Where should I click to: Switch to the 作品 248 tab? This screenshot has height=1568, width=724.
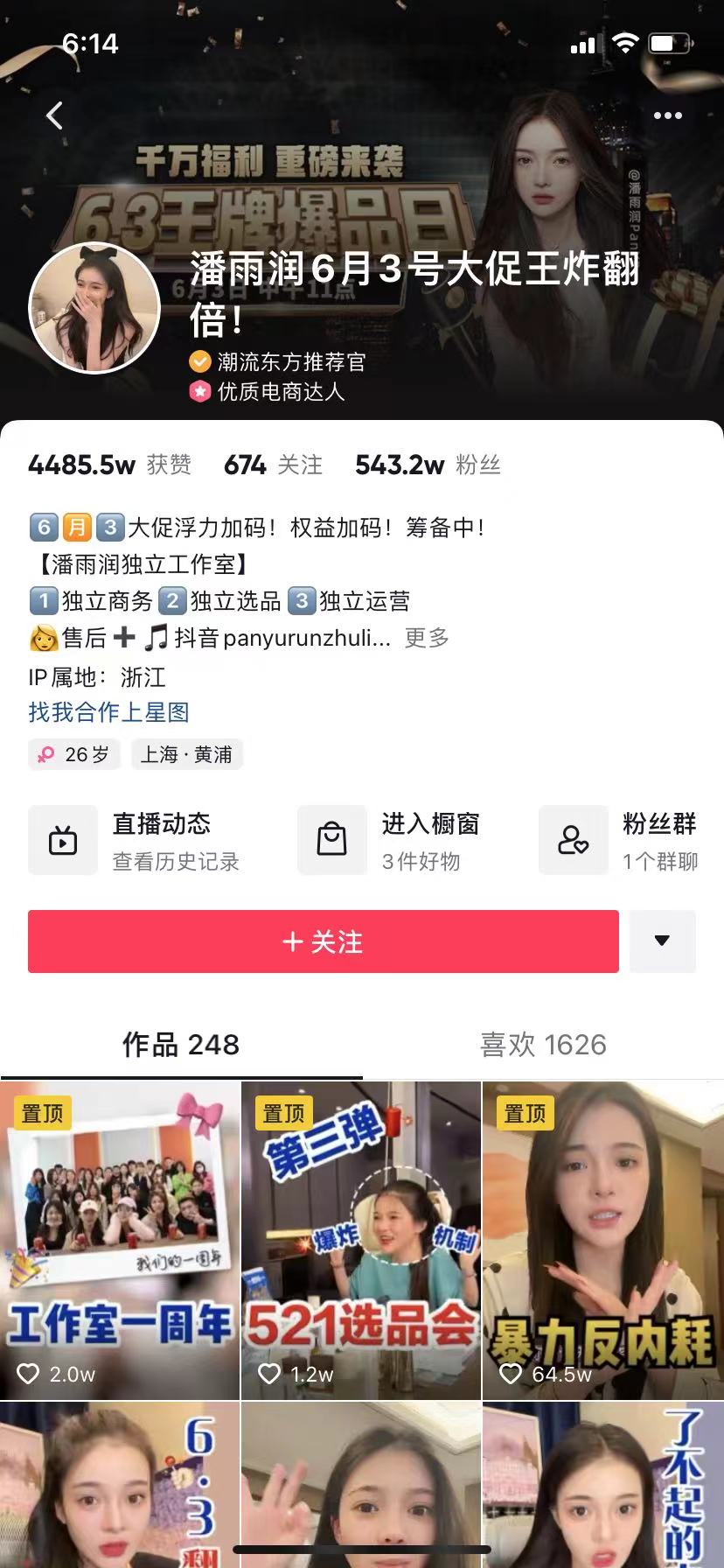(x=181, y=1044)
